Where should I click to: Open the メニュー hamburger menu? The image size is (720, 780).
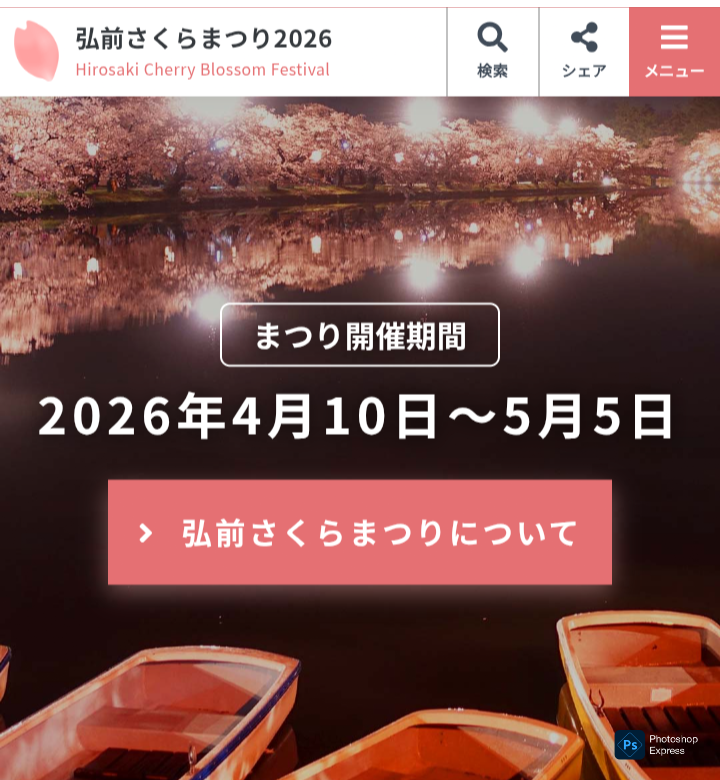674,52
